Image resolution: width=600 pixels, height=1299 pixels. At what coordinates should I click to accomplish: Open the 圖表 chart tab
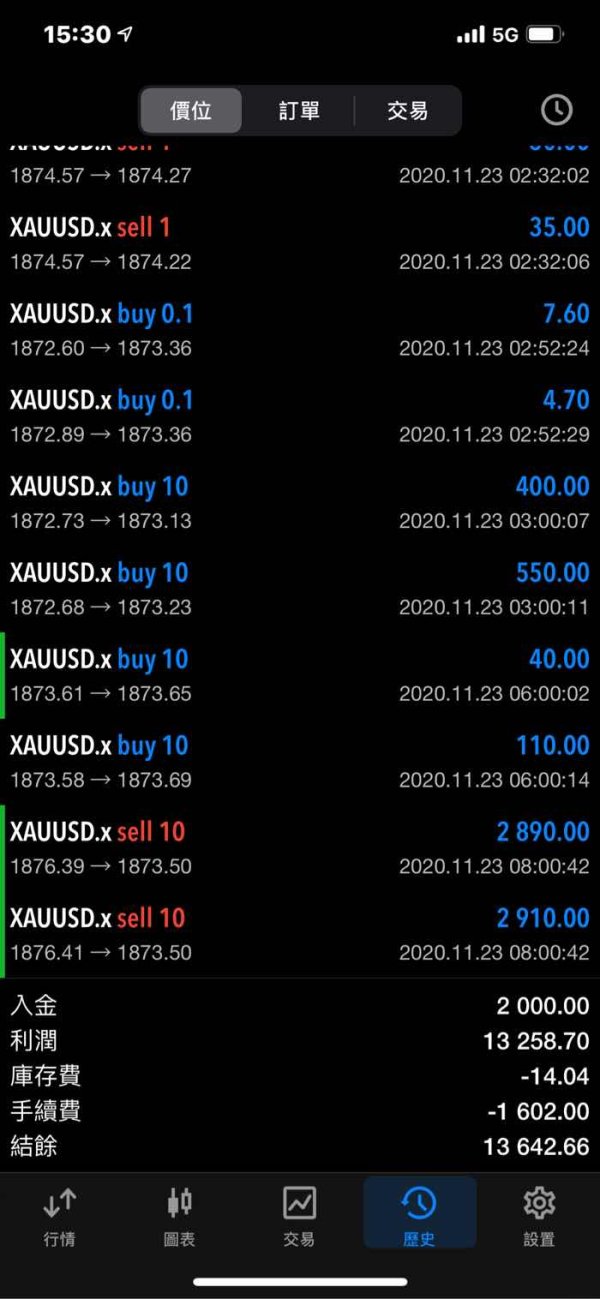point(180,1217)
